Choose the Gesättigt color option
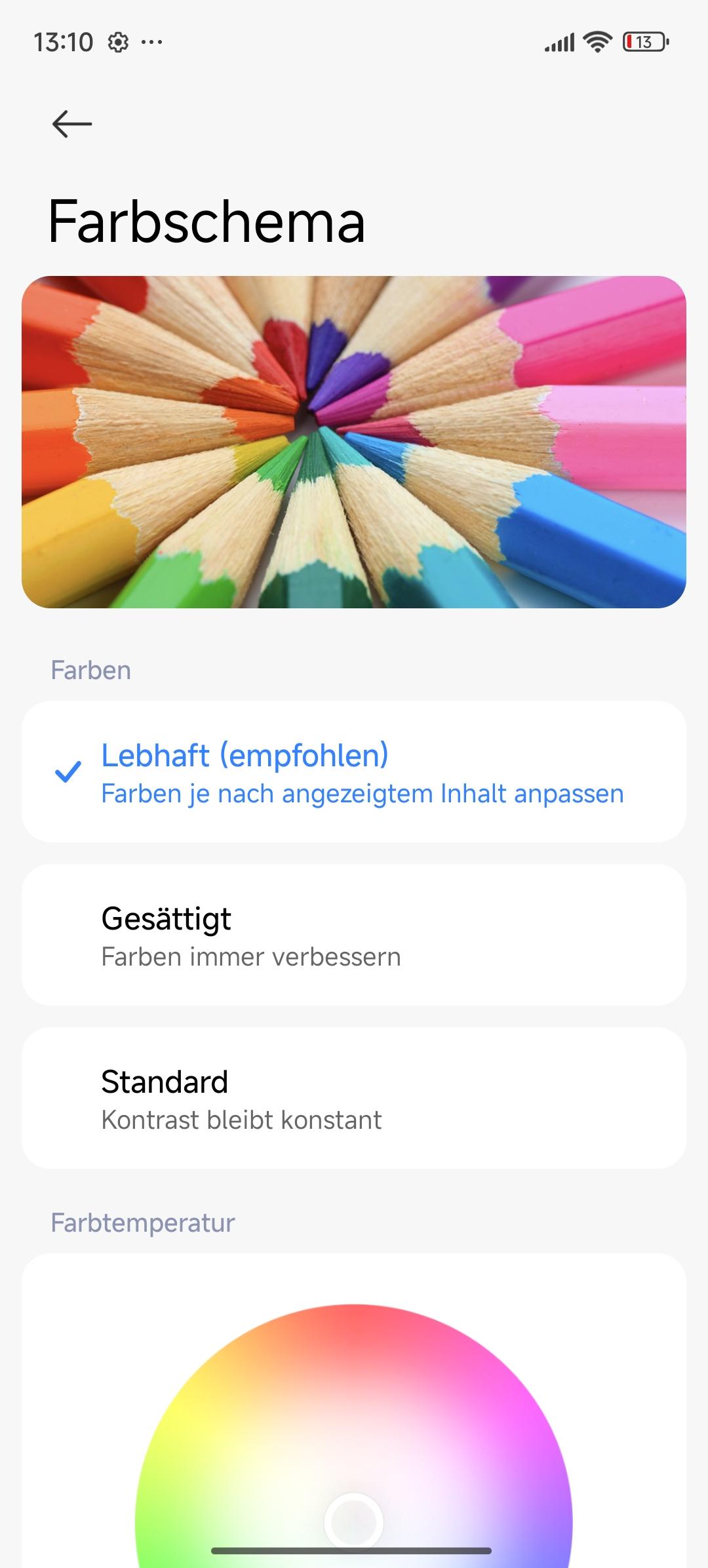Screen dimensions: 708x1568 pos(354,935)
